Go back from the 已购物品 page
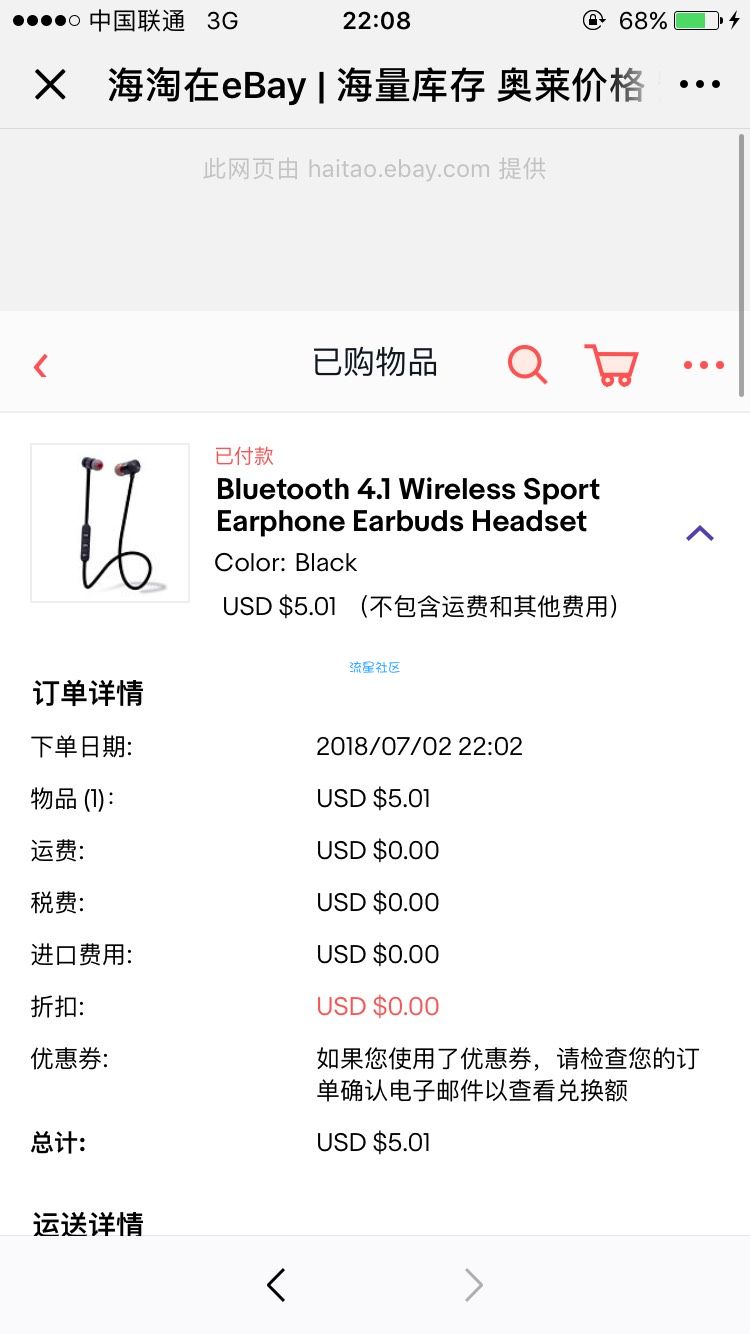 click(41, 366)
